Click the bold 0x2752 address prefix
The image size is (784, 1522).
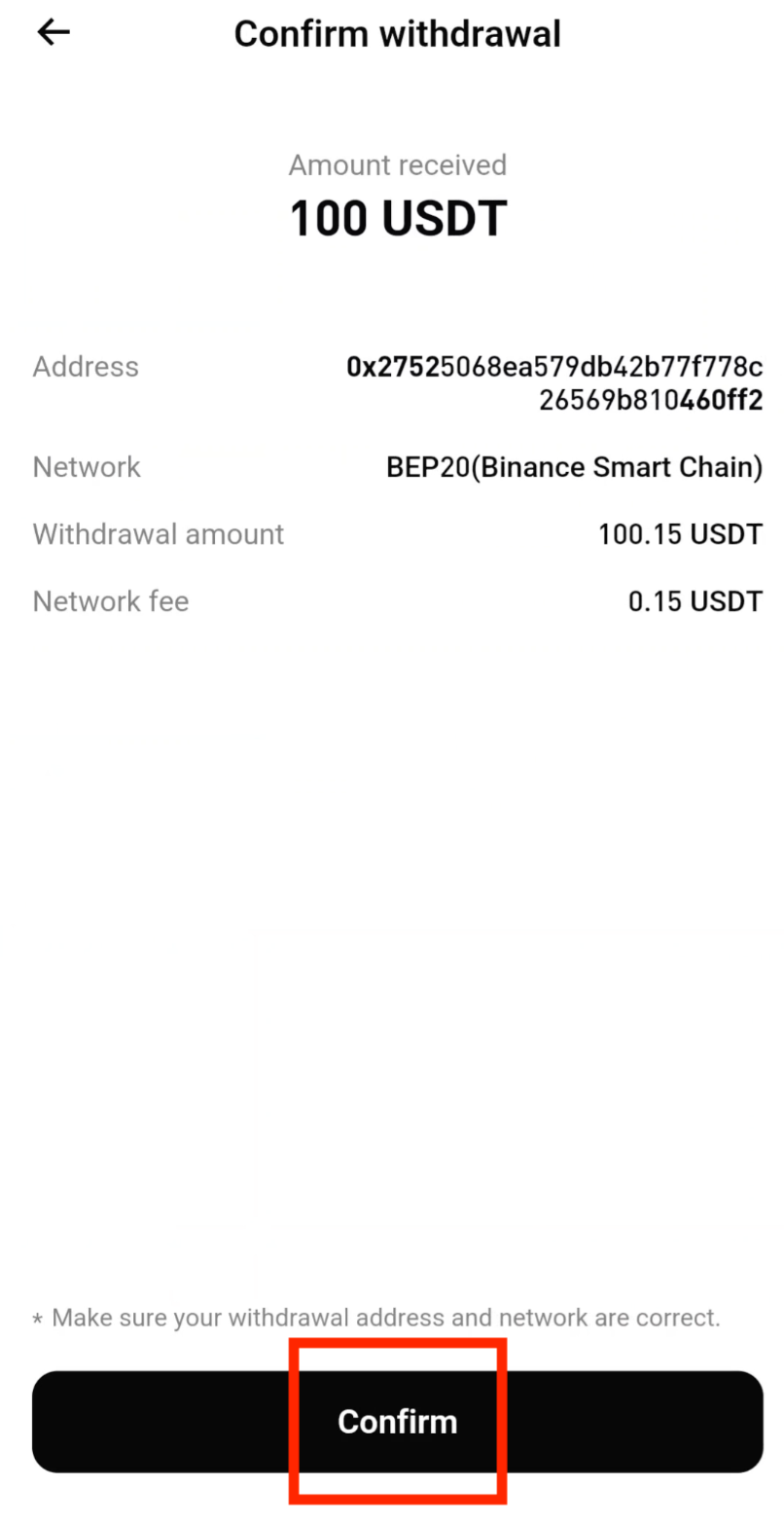393,367
